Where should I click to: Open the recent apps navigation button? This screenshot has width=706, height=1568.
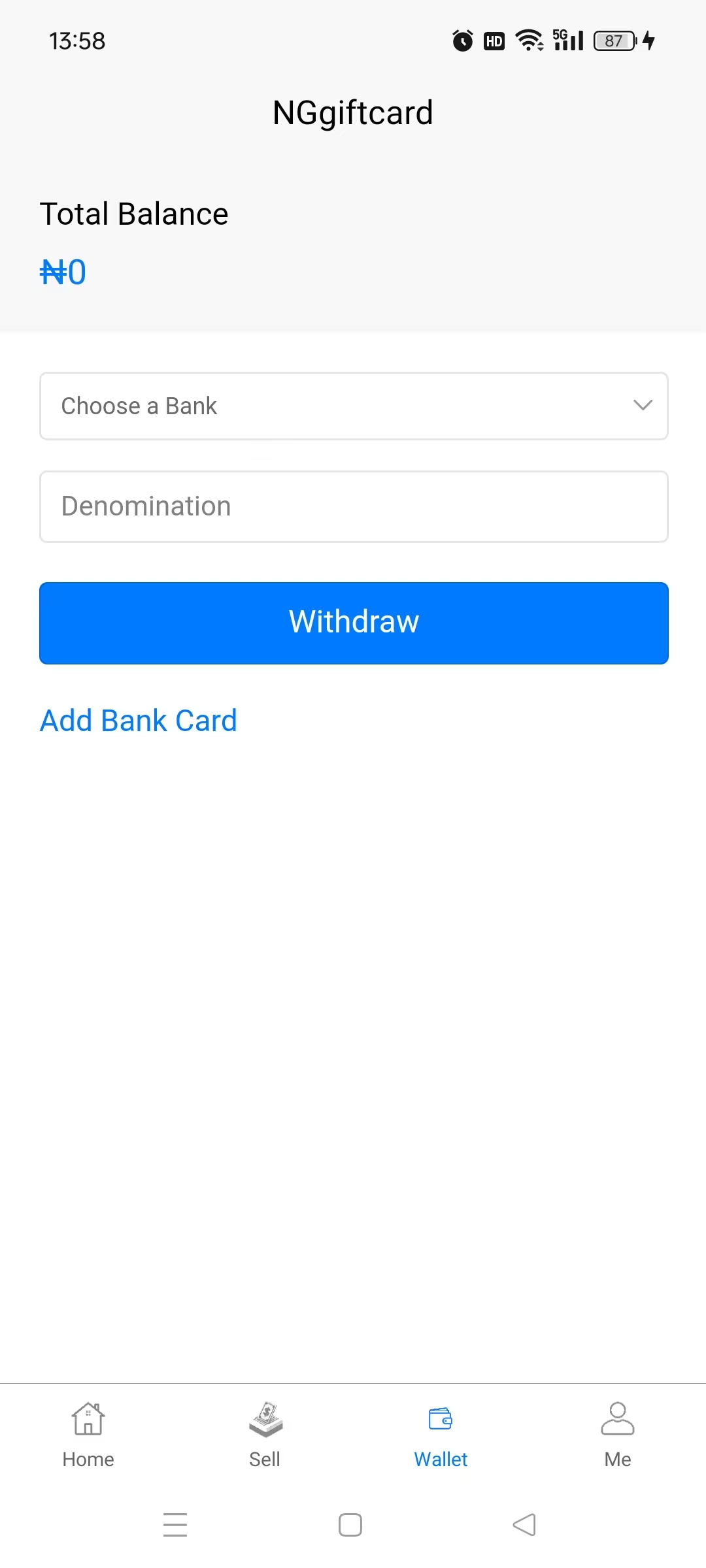click(x=175, y=1524)
